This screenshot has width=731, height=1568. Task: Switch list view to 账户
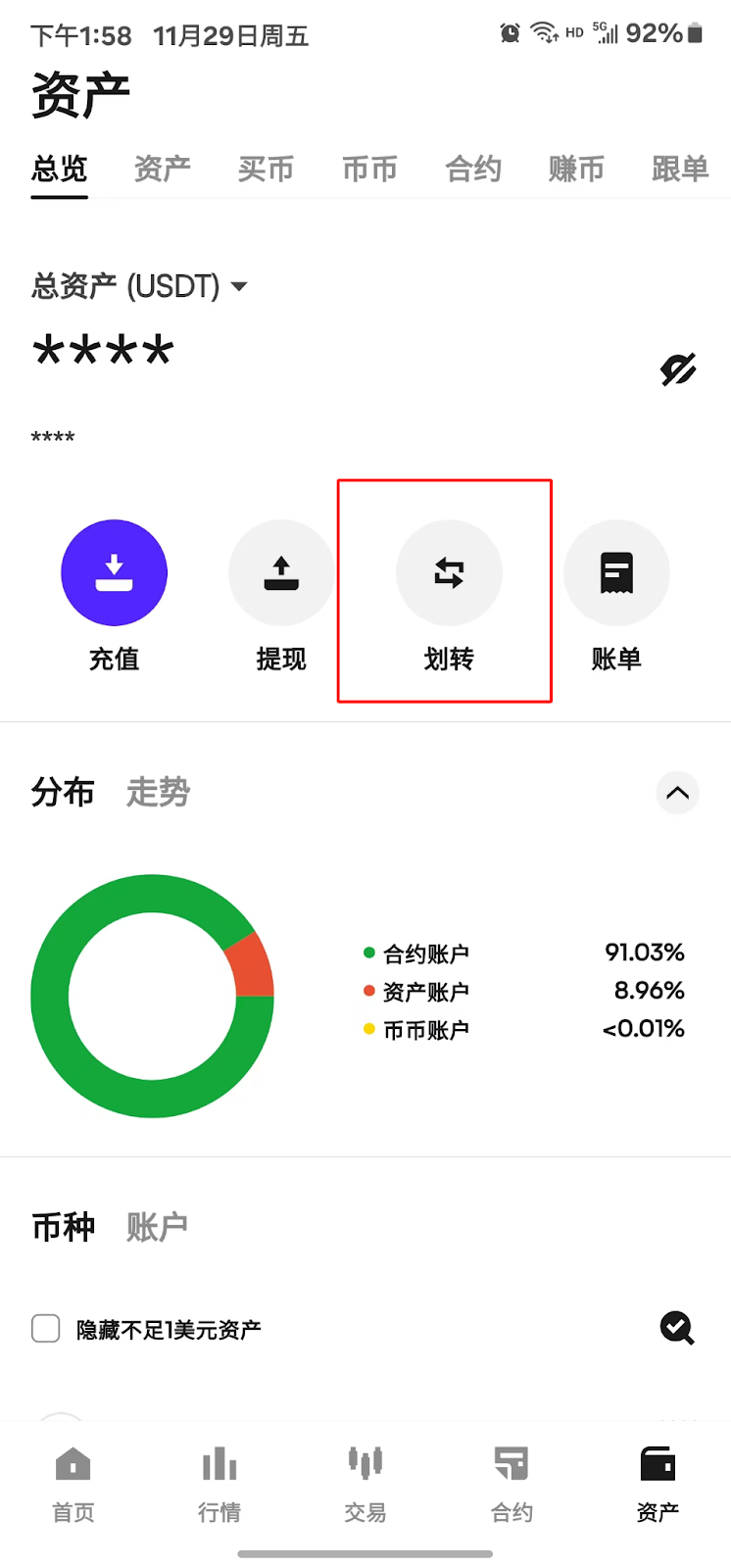pyautogui.click(x=157, y=1227)
